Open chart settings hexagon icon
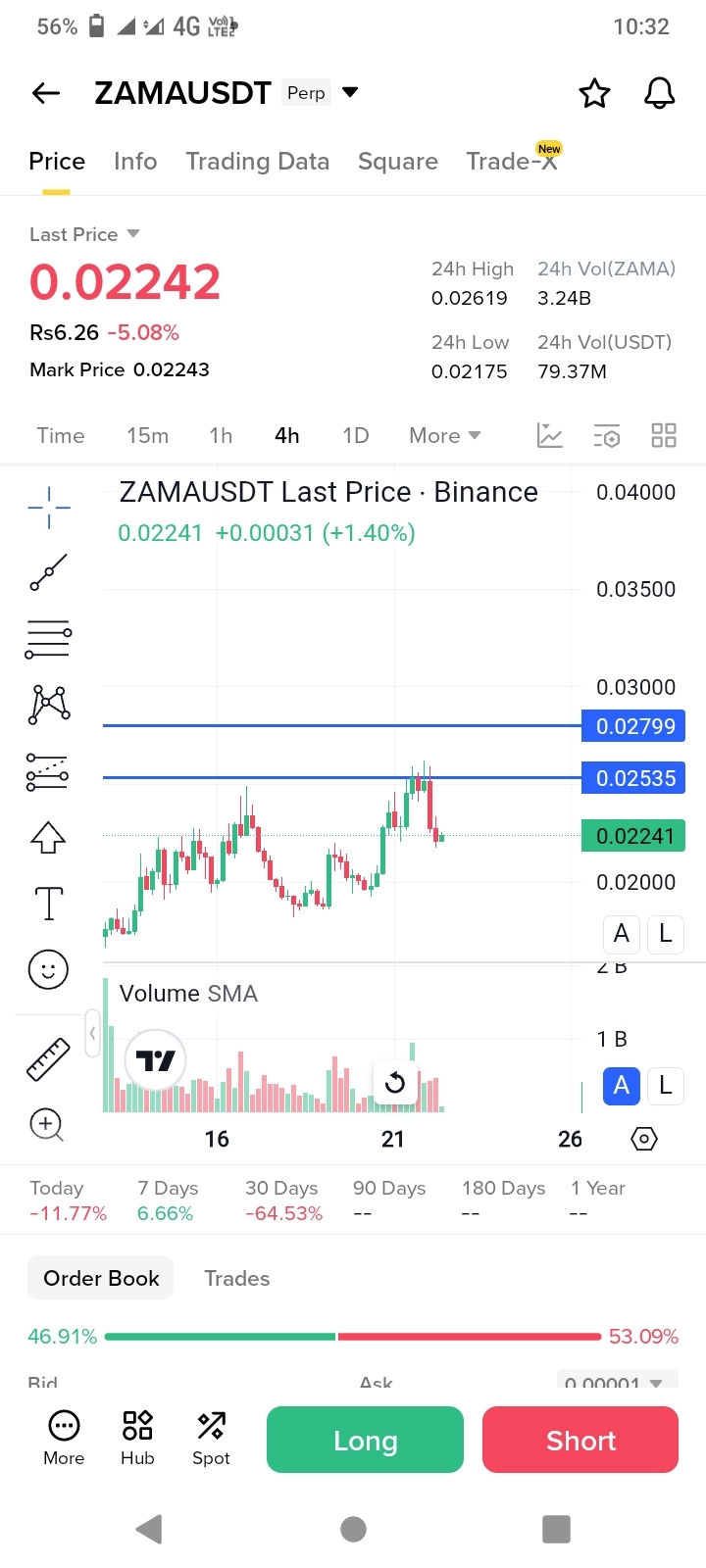Image resolution: width=706 pixels, height=1568 pixels. [643, 1139]
